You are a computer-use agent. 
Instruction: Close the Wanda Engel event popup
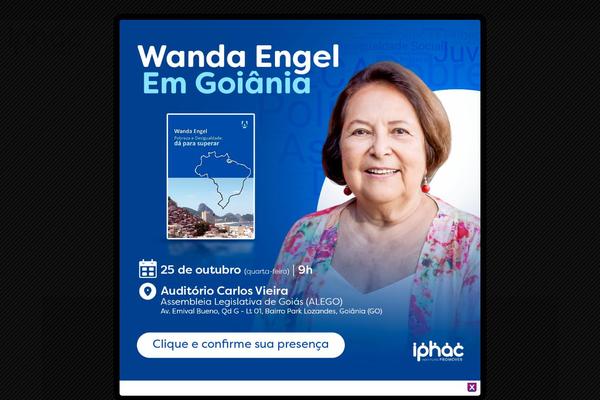(x=472, y=387)
